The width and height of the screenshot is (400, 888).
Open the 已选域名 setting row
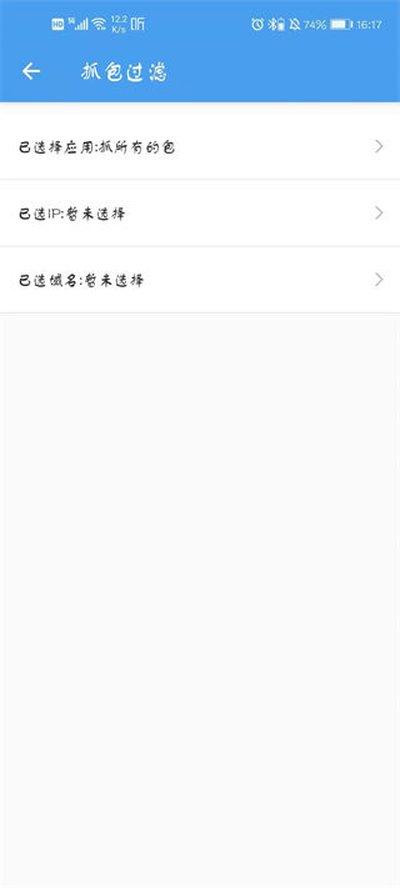[200, 280]
